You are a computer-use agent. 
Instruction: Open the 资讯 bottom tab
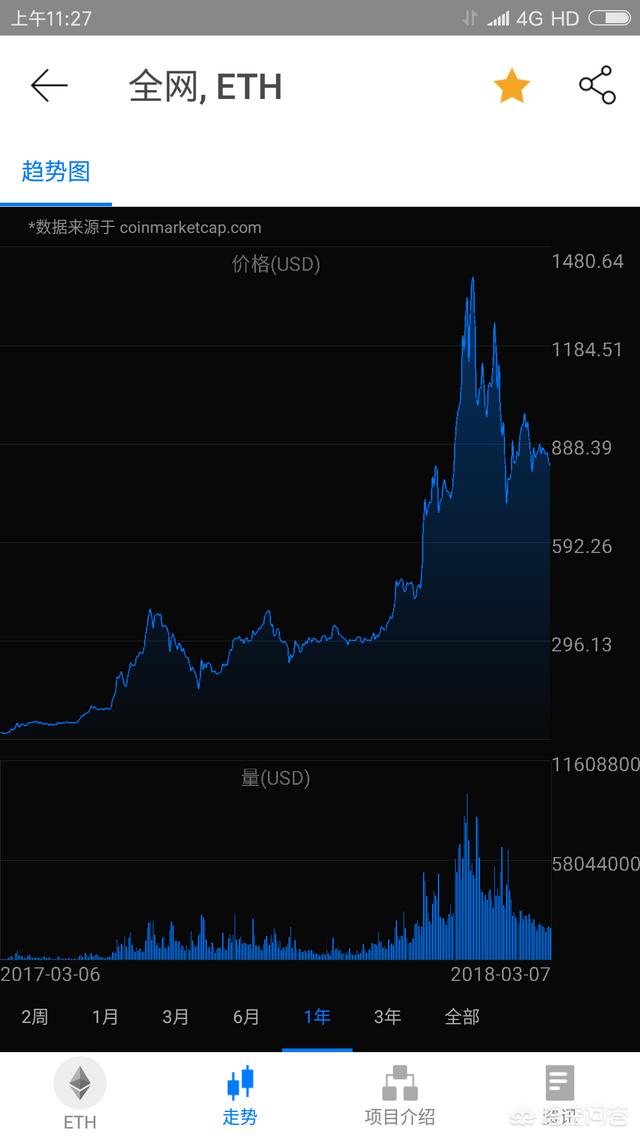pyautogui.click(x=559, y=1095)
